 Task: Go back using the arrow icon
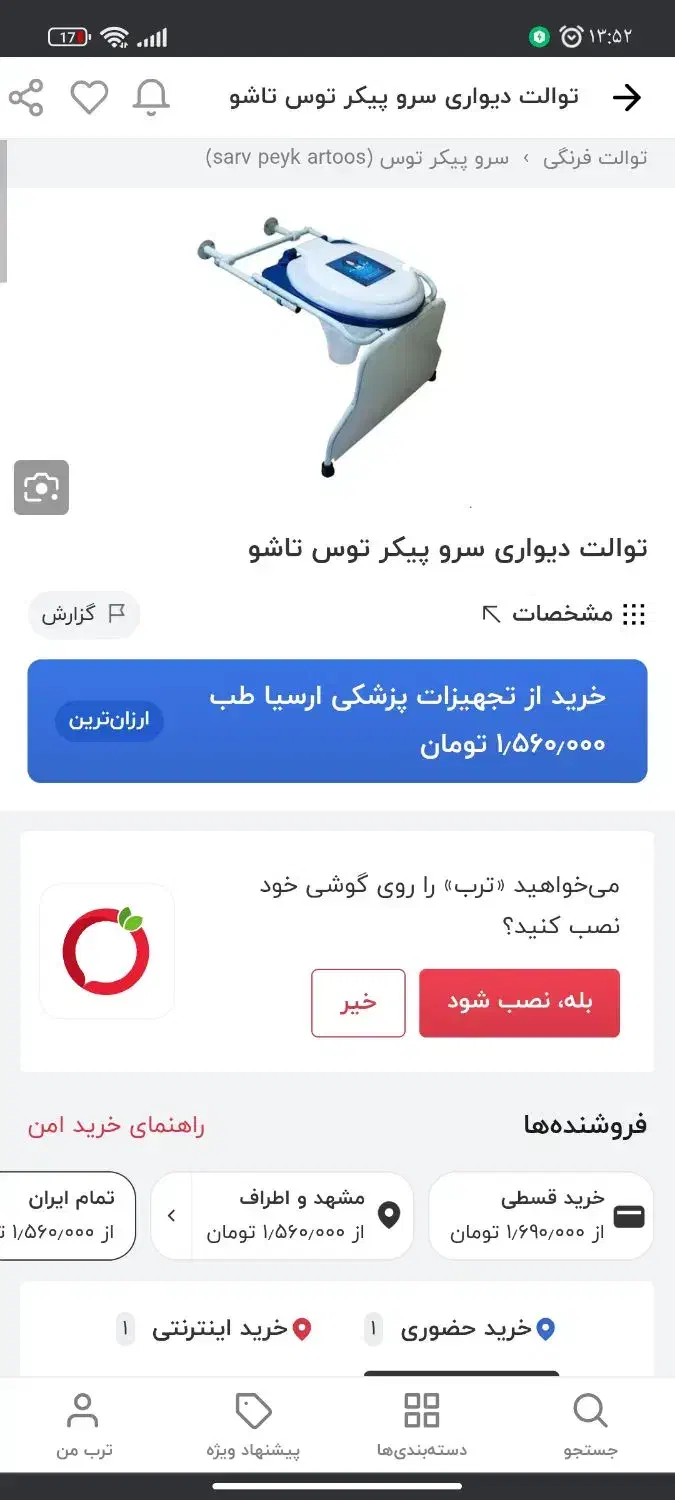(x=626, y=97)
